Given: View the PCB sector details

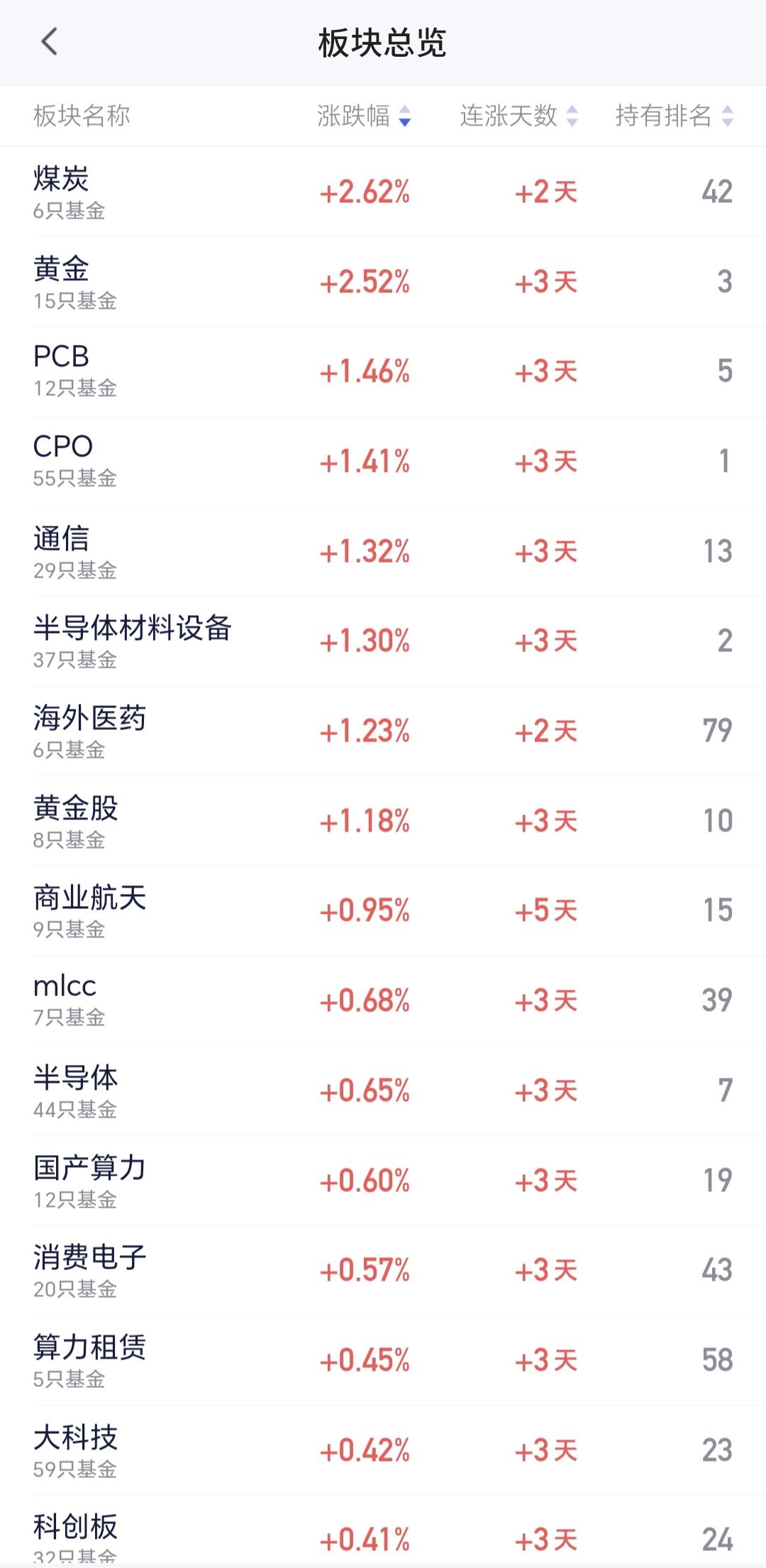Looking at the screenshot, I should pyautogui.click(x=383, y=372).
